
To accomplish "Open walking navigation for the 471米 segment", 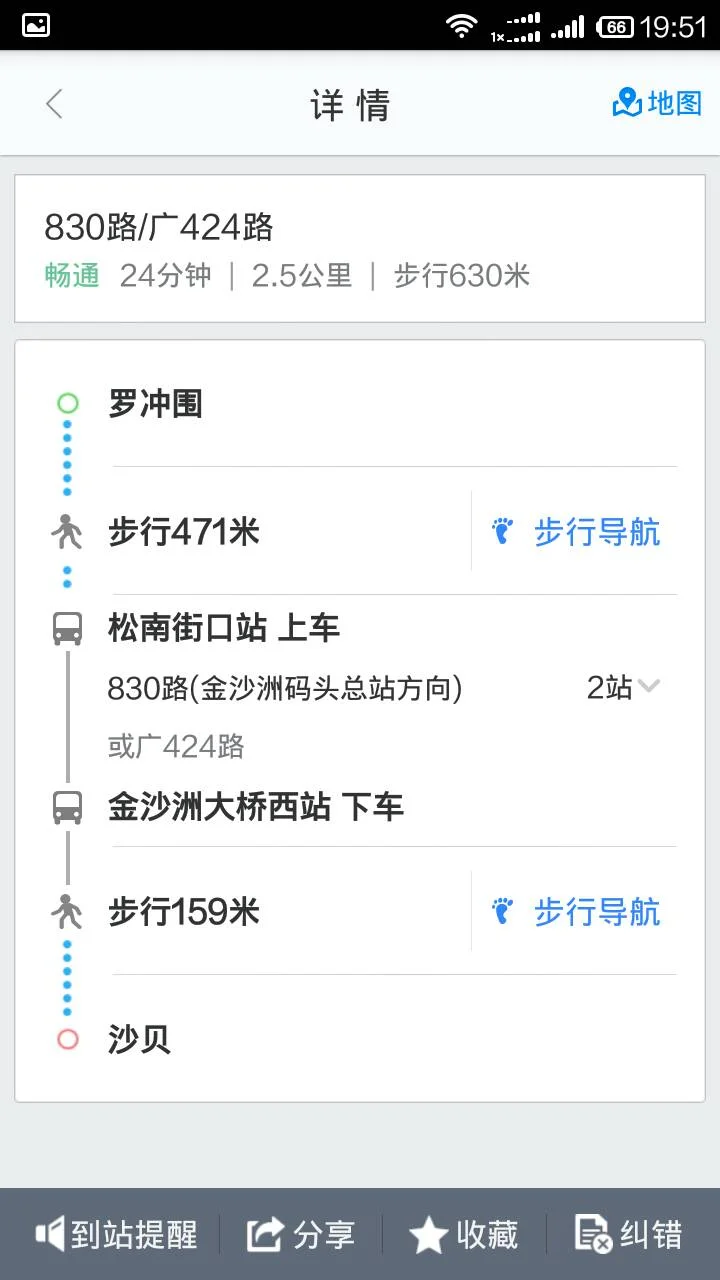I will pyautogui.click(x=596, y=531).
